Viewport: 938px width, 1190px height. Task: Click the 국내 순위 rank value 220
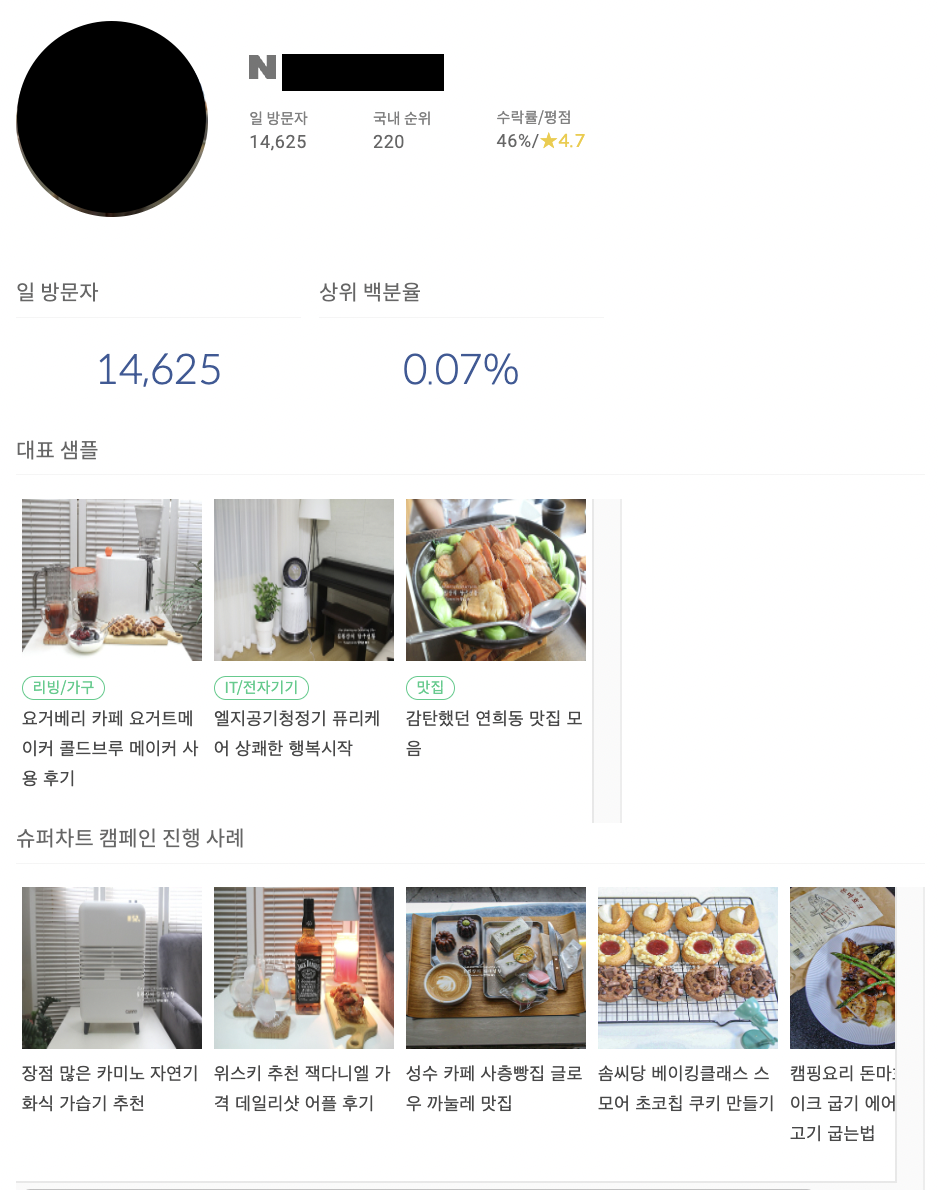click(x=388, y=142)
